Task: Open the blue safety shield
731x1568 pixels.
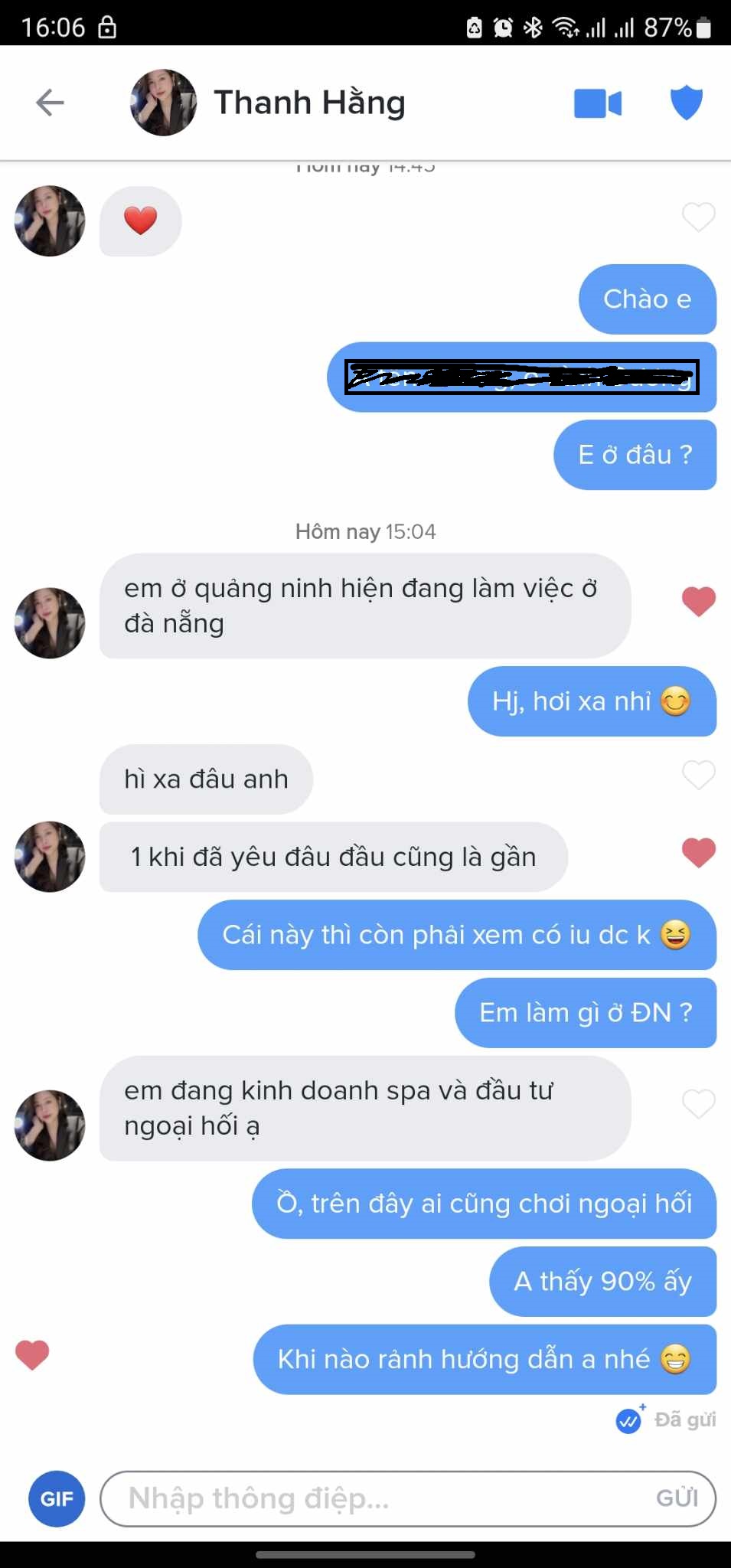Action: pyautogui.click(x=686, y=103)
